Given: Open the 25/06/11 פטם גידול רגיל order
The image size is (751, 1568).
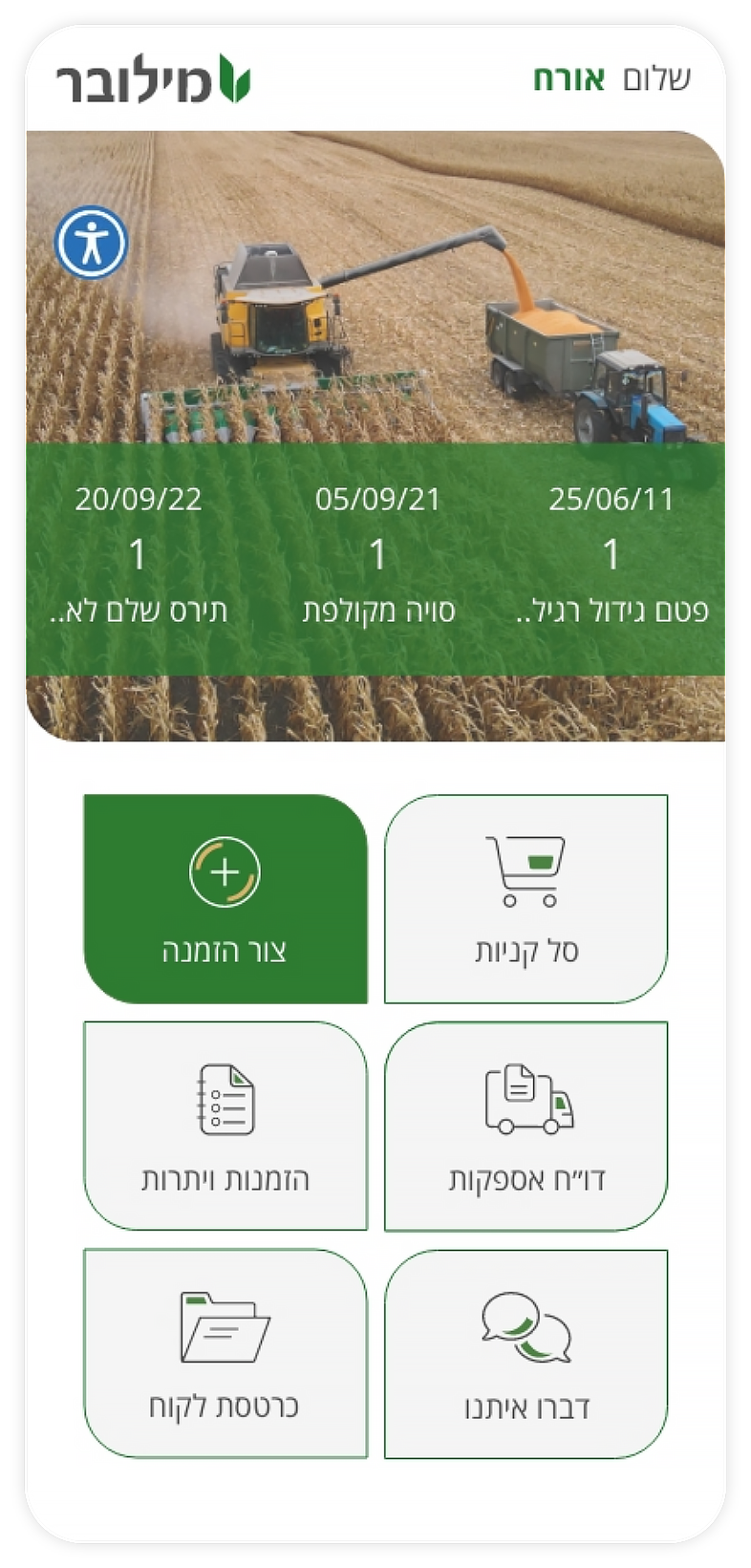Looking at the screenshot, I should 612,555.
